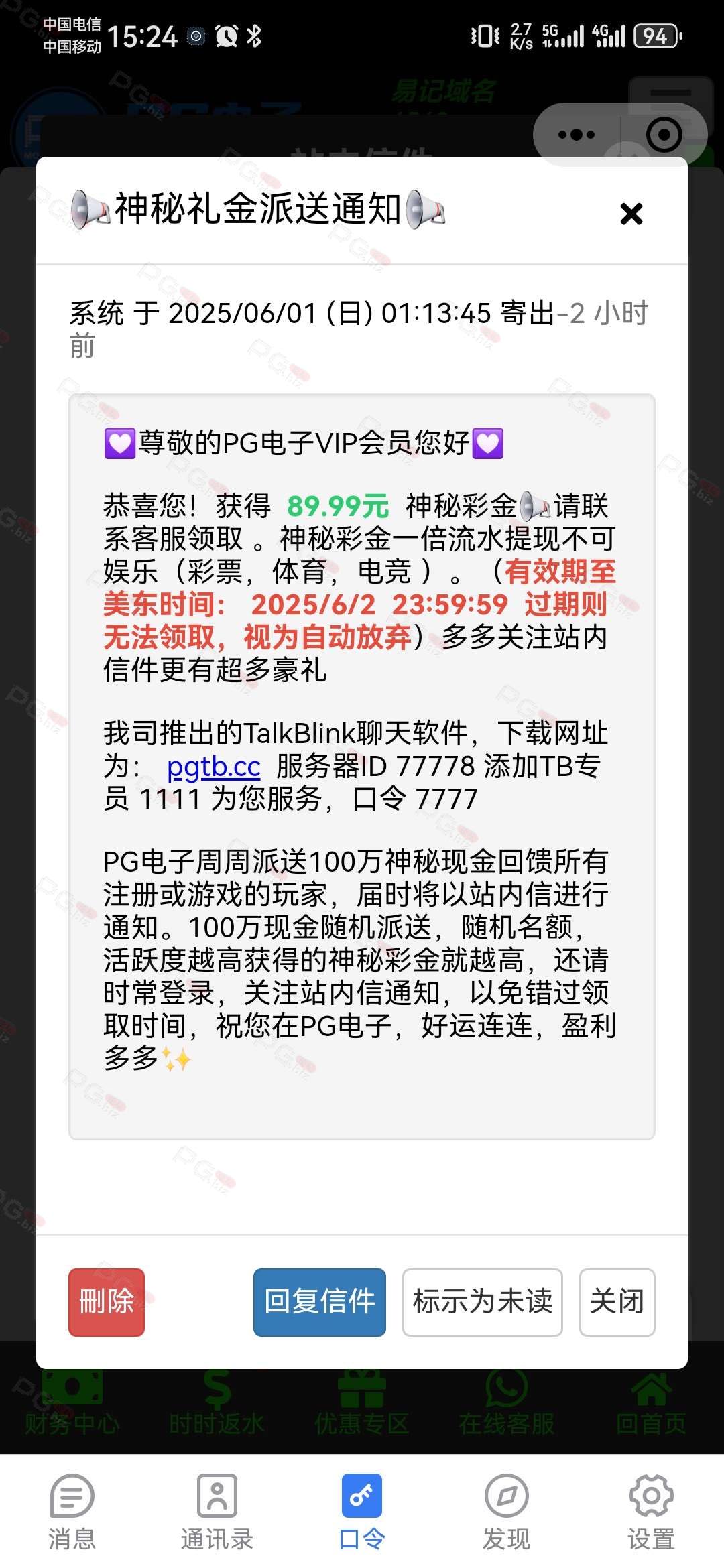724x1568 pixels.
Task: Tap the circular mini-program close icon
Action: click(x=664, y=135)
